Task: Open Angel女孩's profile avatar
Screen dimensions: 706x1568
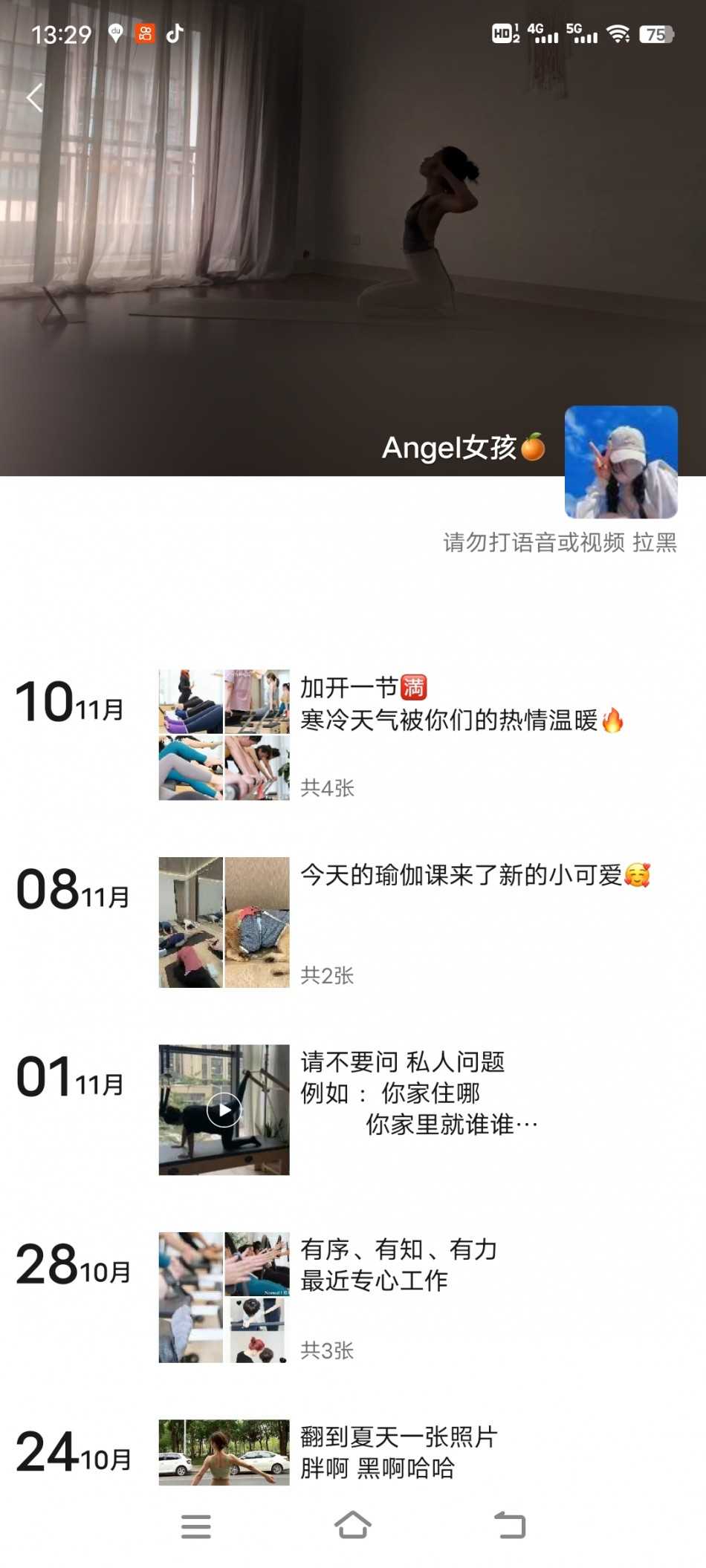Action: coord(621,461)
